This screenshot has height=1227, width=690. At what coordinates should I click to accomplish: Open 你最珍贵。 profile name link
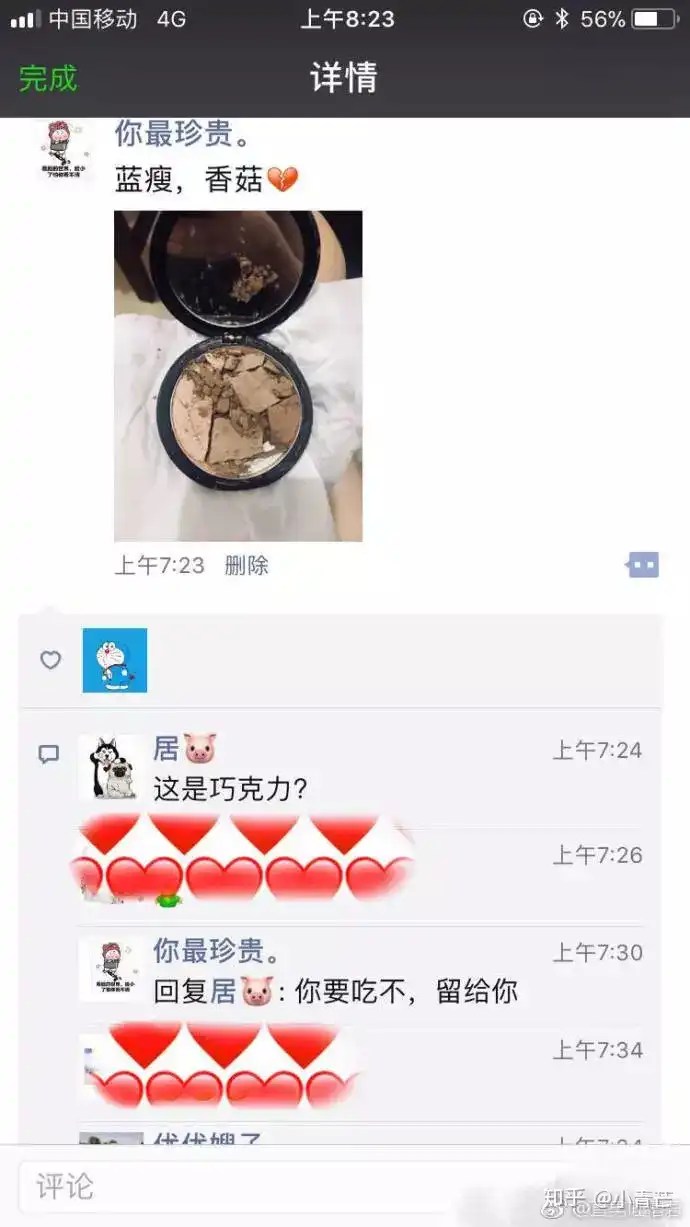(x=182, y=134)
